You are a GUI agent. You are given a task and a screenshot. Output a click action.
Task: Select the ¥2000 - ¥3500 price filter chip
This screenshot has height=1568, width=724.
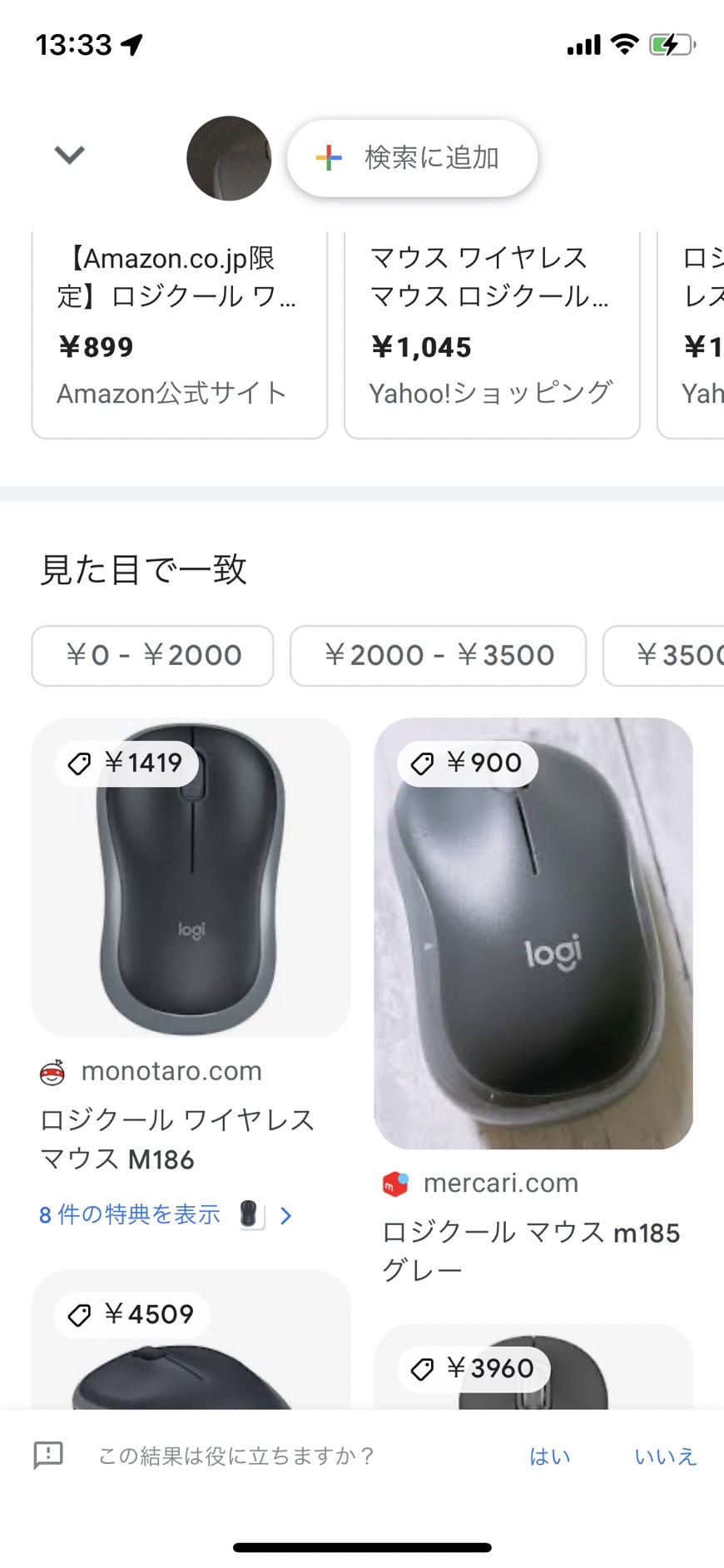point(438,656)
